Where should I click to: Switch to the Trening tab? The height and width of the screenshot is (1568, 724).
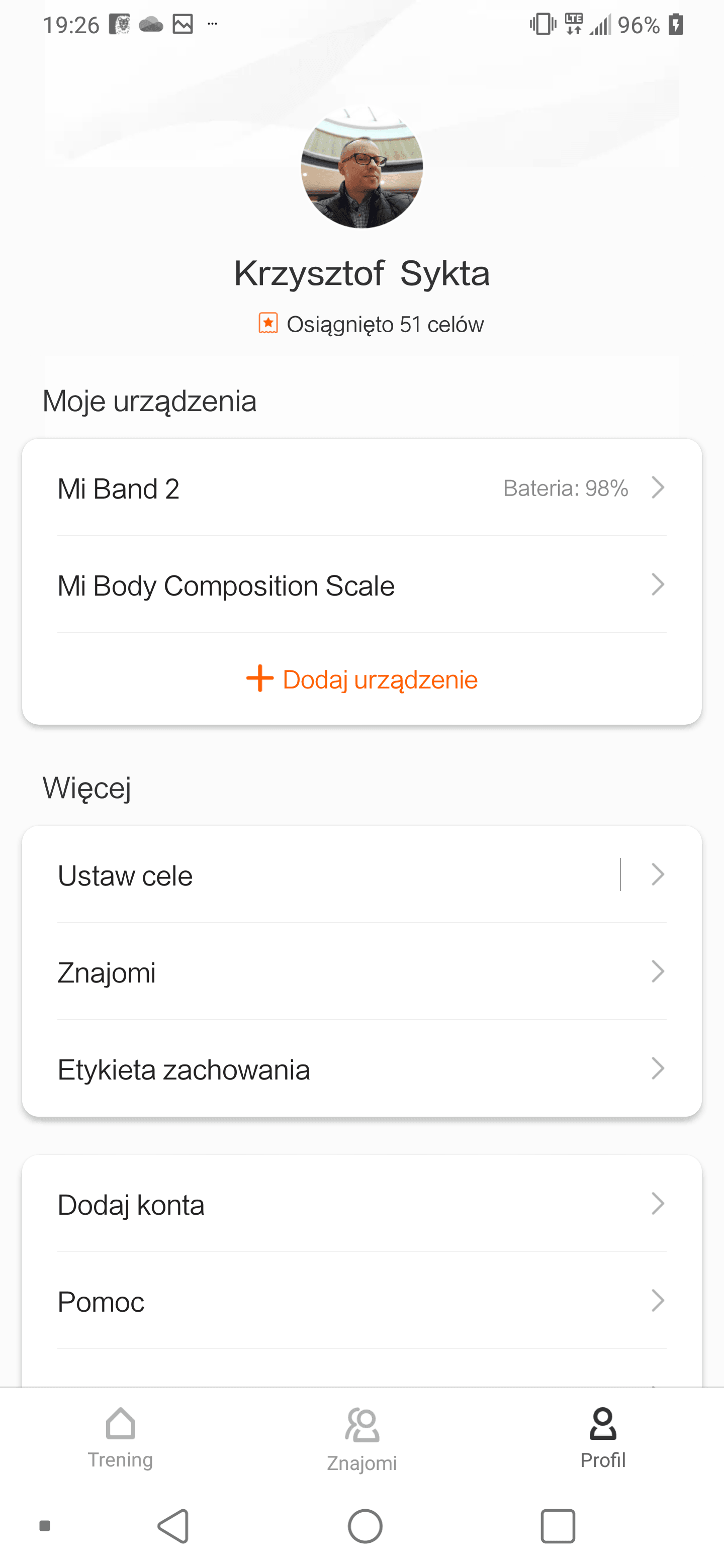pyautogui.click(x=121, y=1438)
